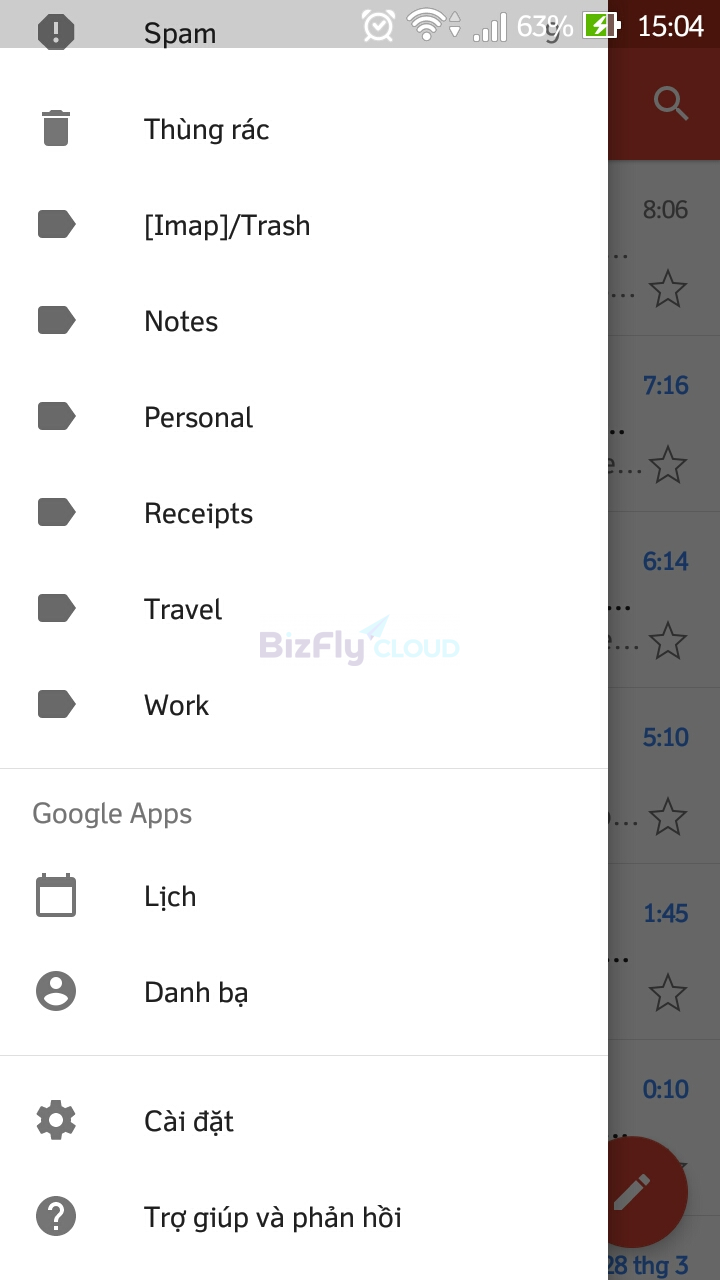
Task: Go to the Travel label
Action: click(x=304, y=609)
